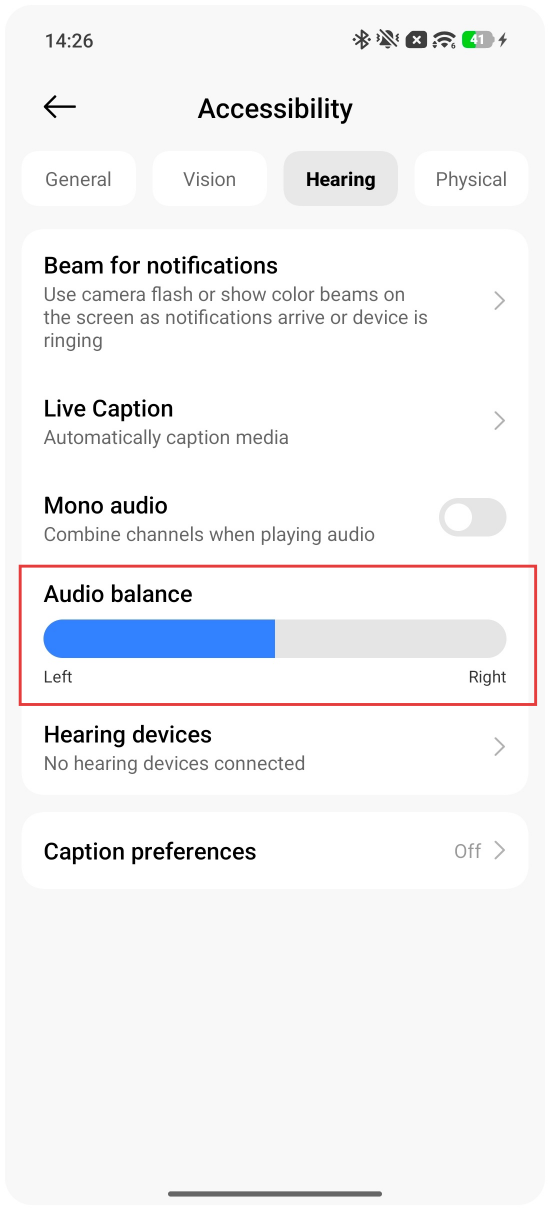Image resolution: width=550 pixels, height=1210 pixels.
Task: Open Beam for notifications settings
Action: coord(275,301)
